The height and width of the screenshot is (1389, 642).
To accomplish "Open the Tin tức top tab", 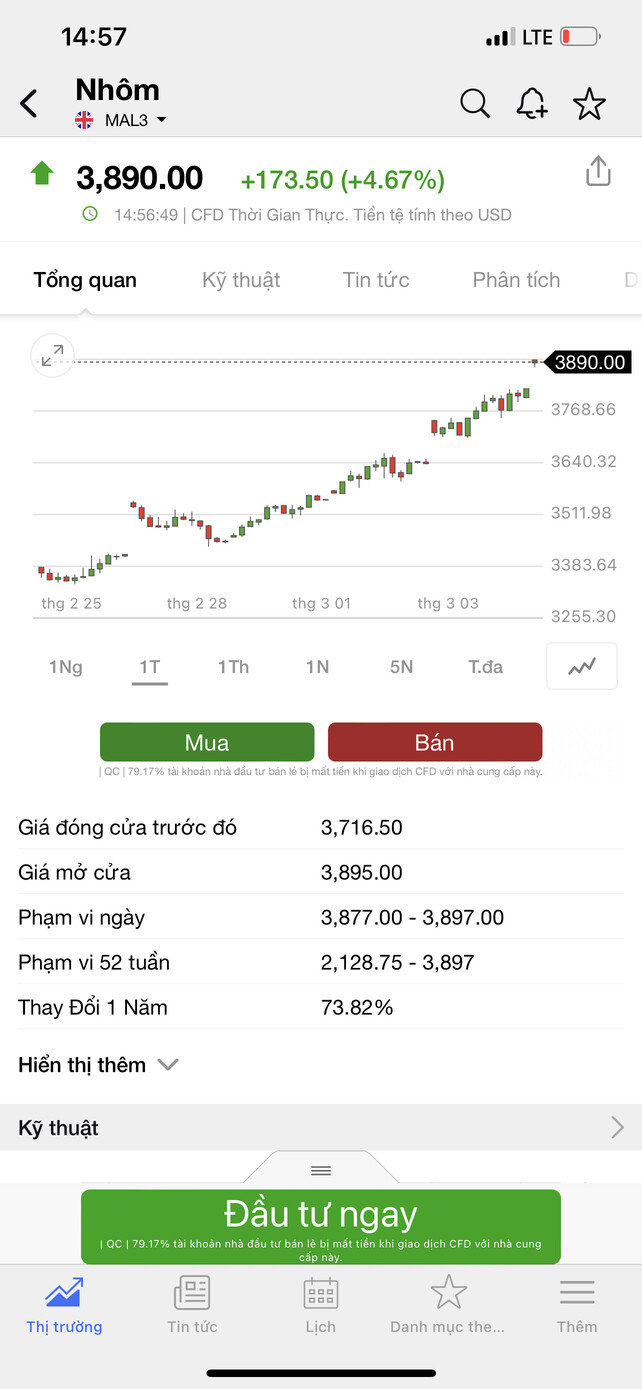I will click(376, 280).
